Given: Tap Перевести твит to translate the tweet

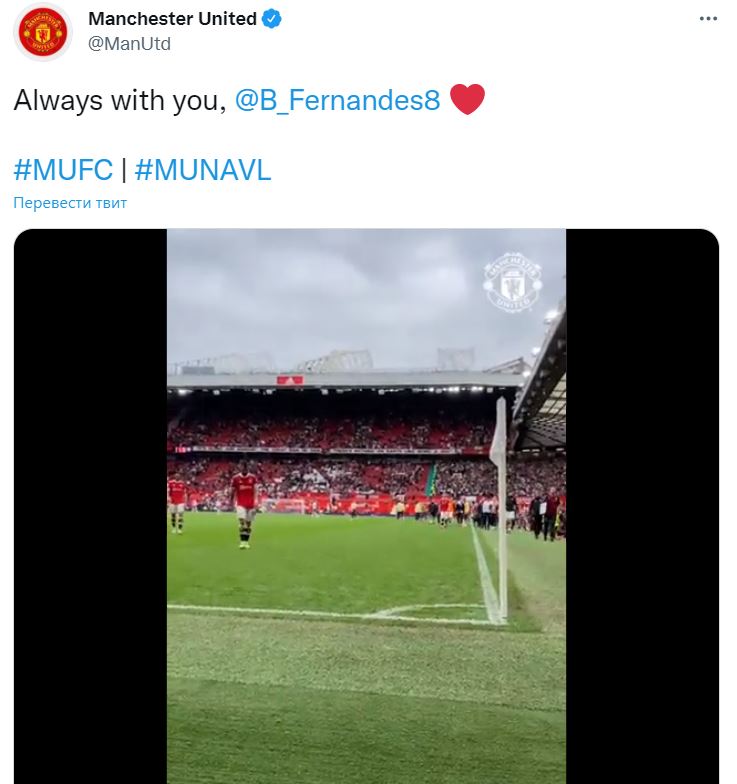Looking at the screenshot, I should [70, 203].
